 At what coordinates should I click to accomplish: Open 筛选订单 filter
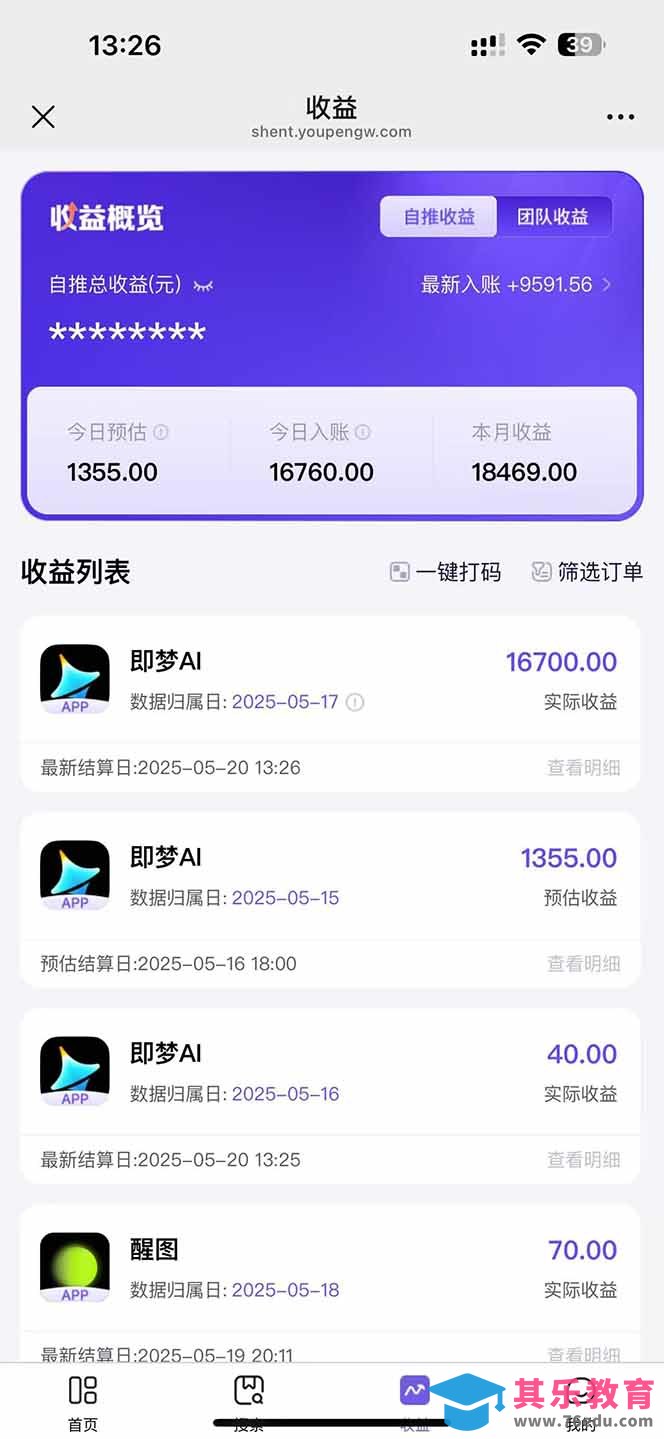587,572
